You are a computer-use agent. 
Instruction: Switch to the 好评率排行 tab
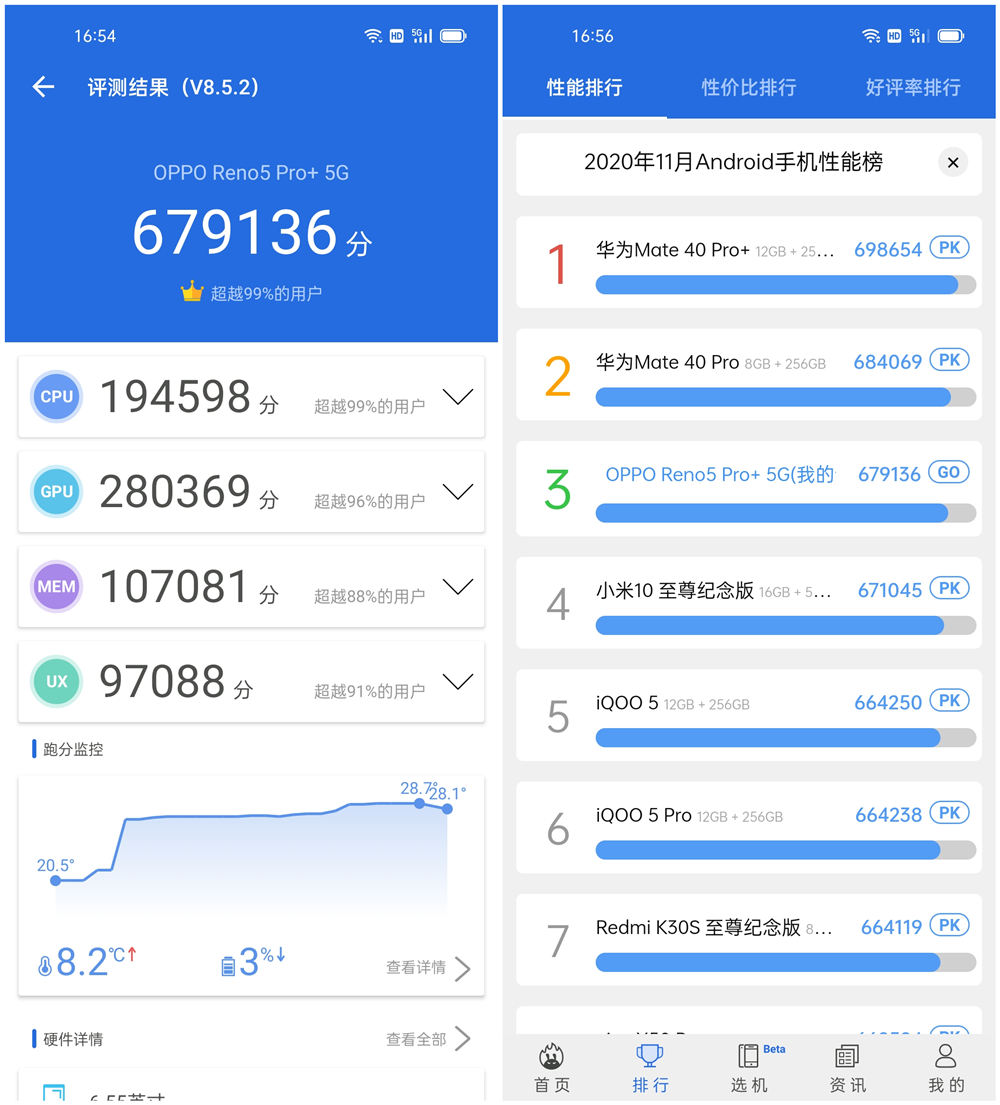pos(911,87)
